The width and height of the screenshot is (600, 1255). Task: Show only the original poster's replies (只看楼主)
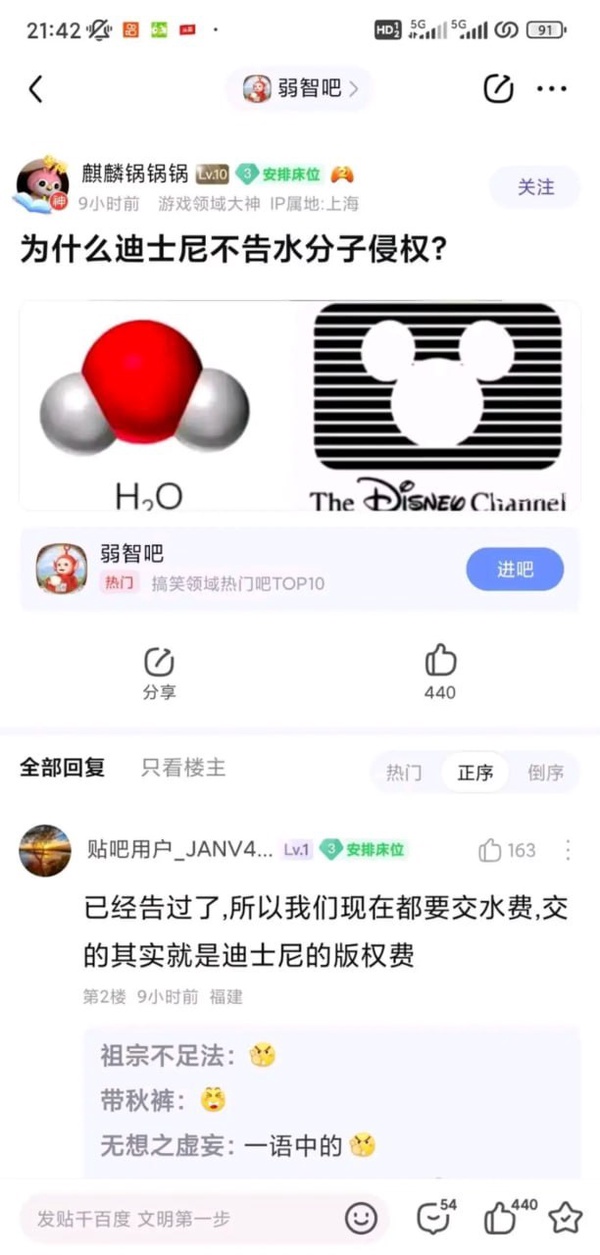click(x=183, y=767)
